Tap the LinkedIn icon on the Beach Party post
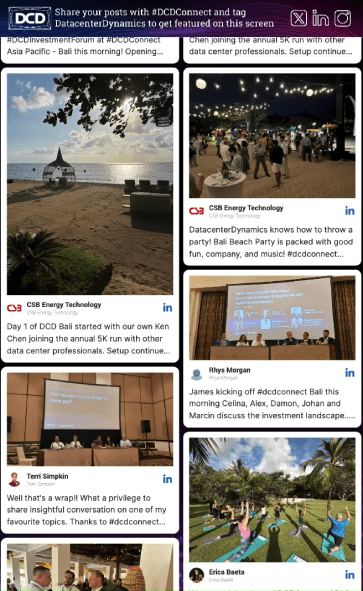 click(x=349, y=211)
